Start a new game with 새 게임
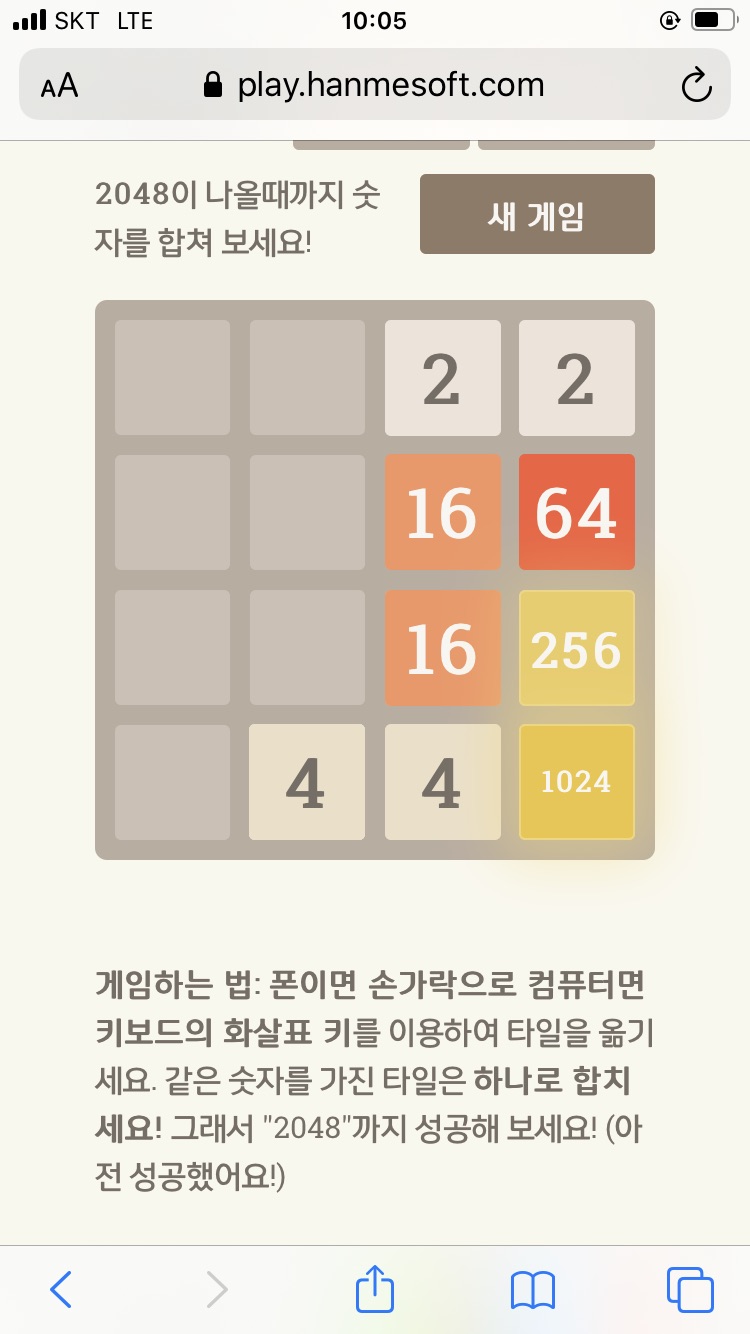The height and width of the screenshot is (1334, 750). pyautogui.click(x=537, y=215)
